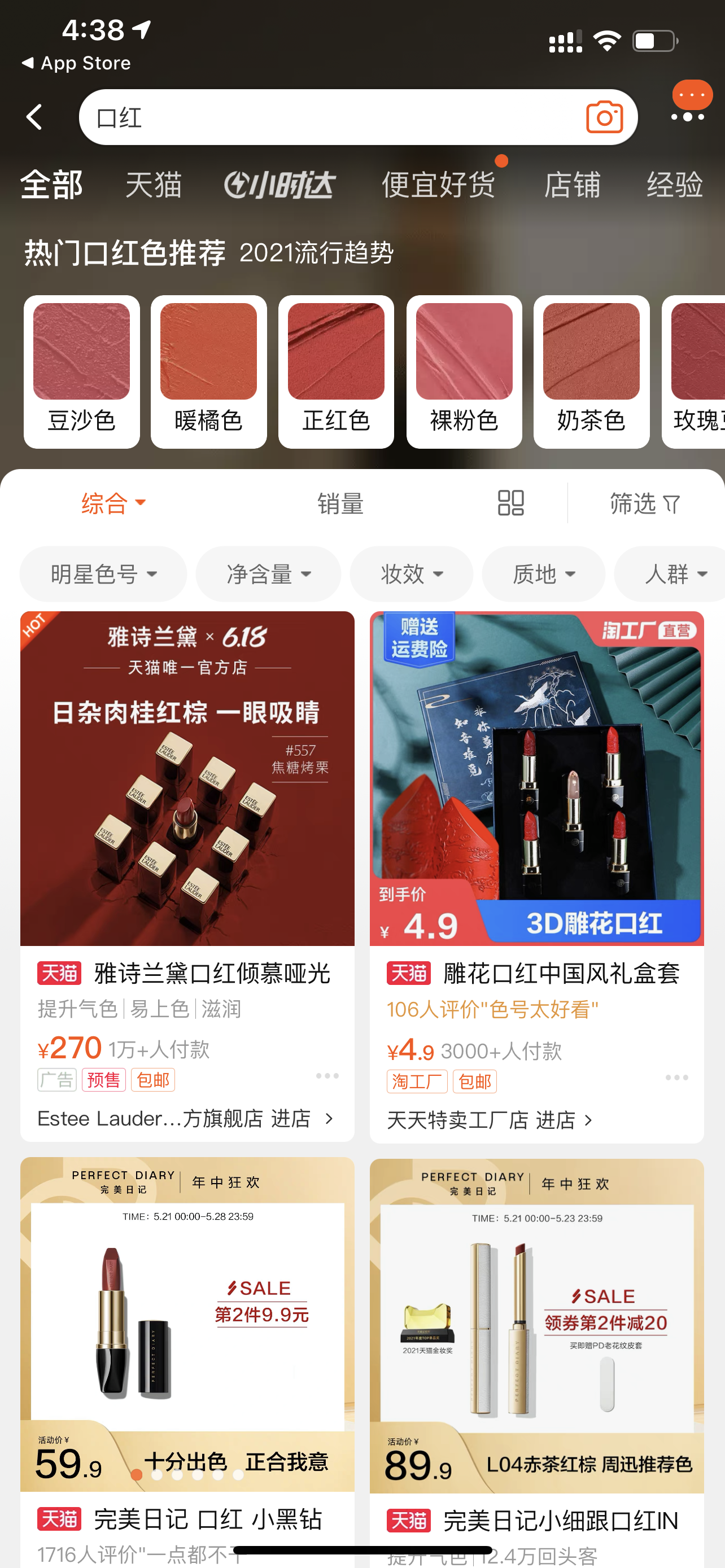Toggle the grid layout view
The height and width of the screenshot is (1568, 725).
pos(511,503)
